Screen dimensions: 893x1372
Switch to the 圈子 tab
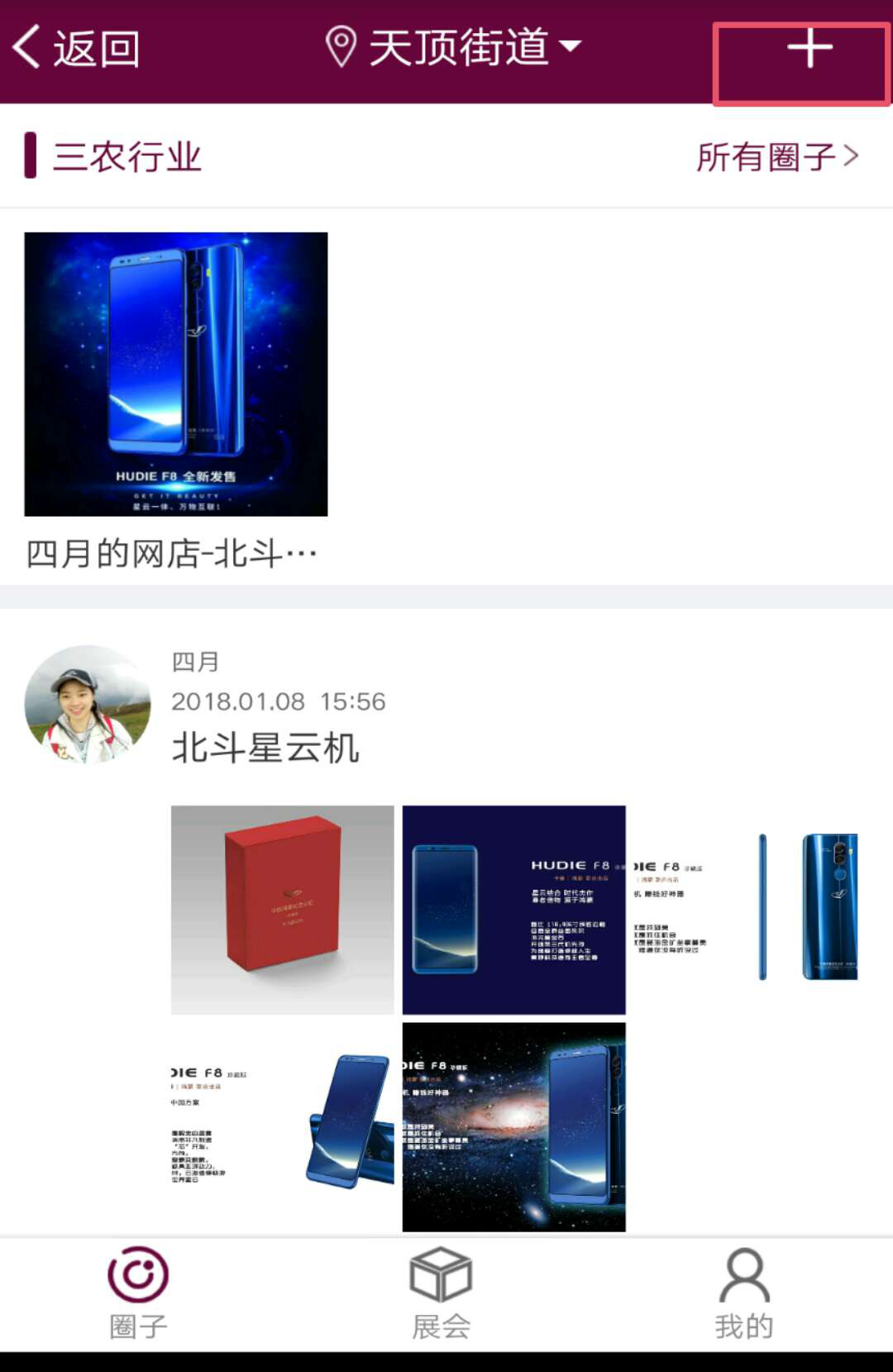point(138,1293)
